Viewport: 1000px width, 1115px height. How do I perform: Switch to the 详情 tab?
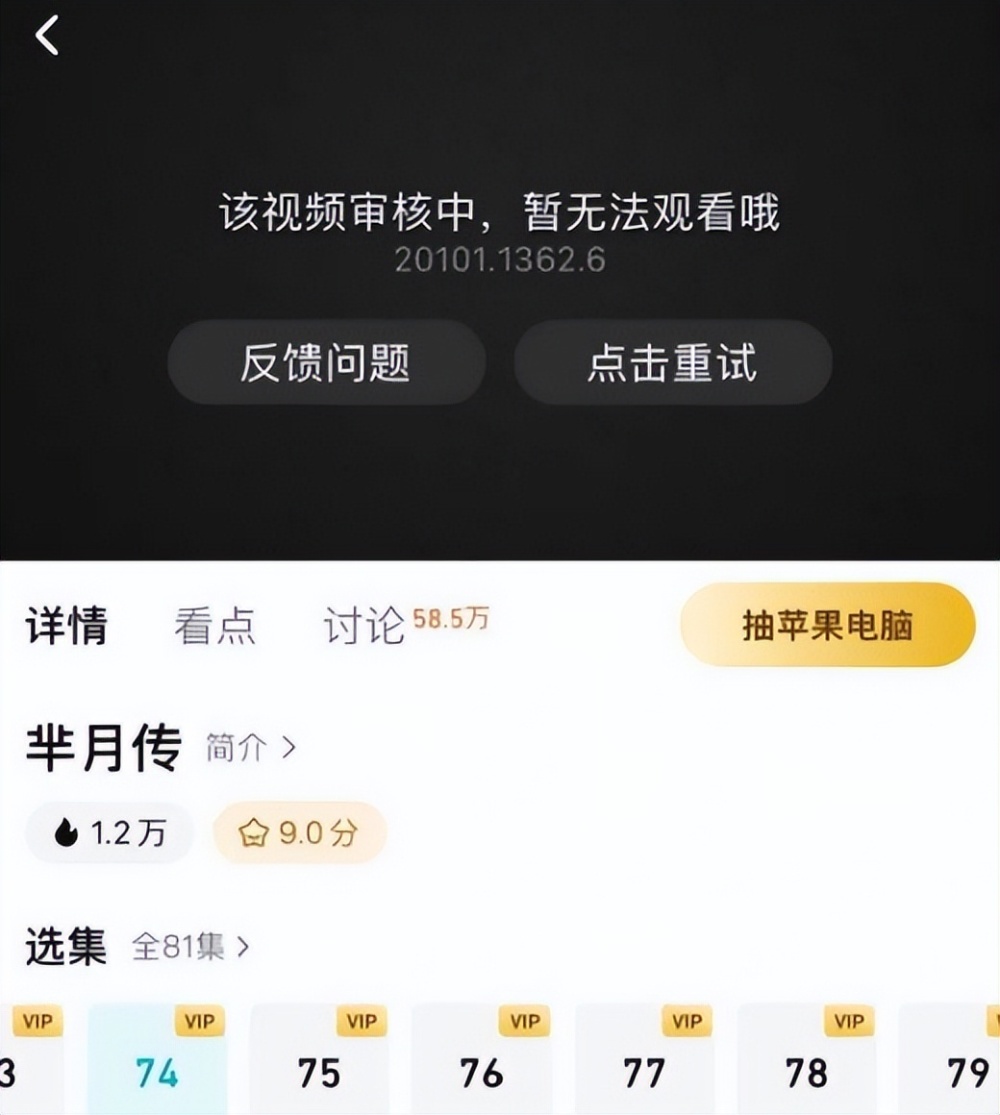(66, 627)
